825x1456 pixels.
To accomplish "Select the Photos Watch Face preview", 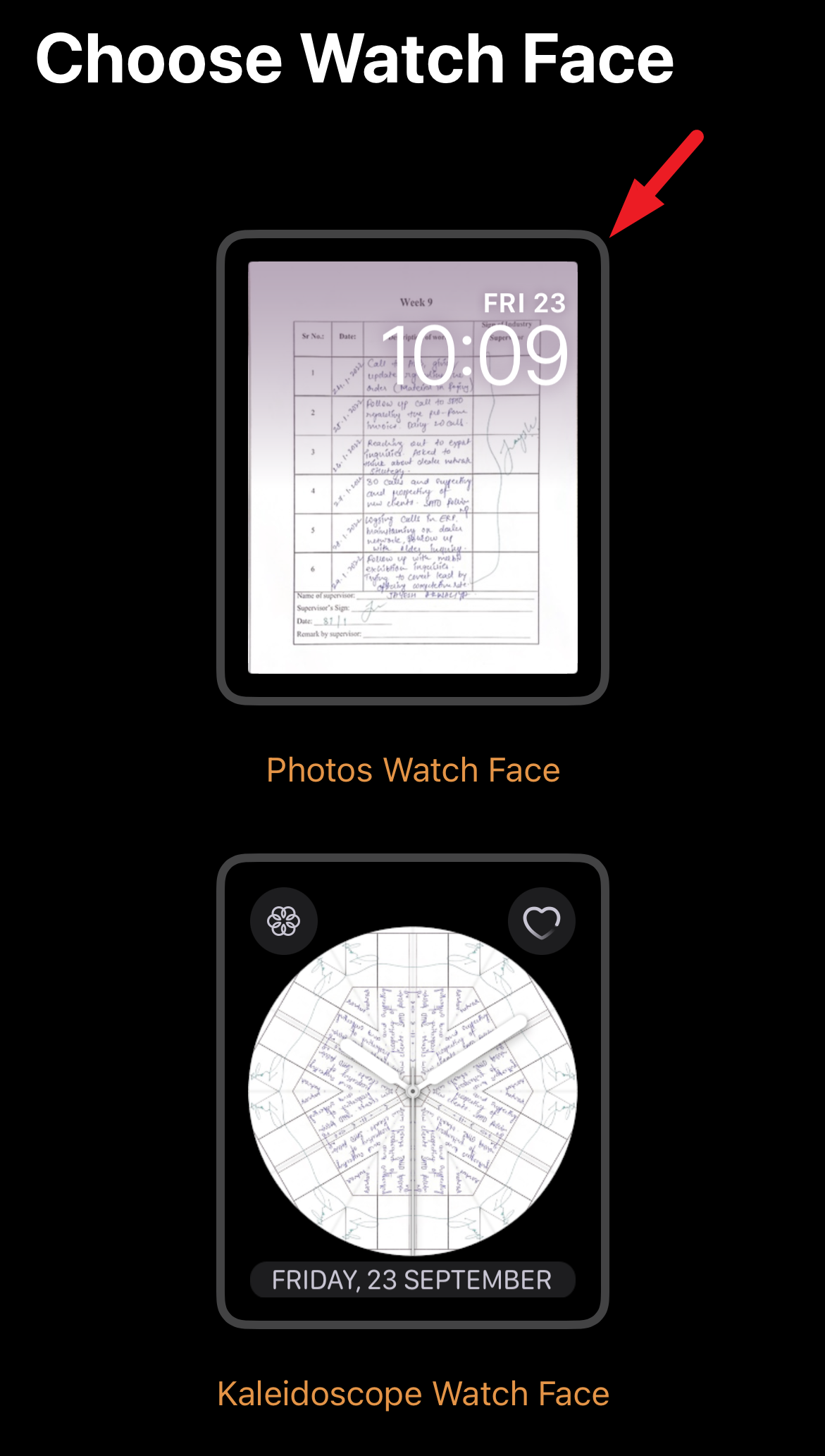I will [413, 467].
